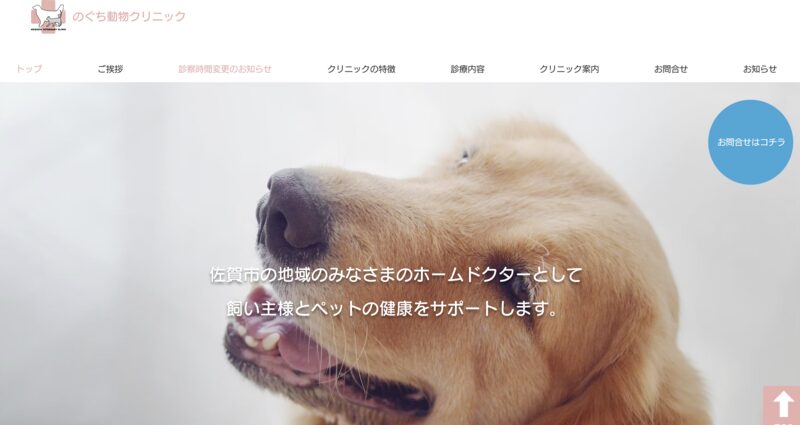800x425 pixels.
Task: Open the クリニック案内 menu item
Action: click(x=569, y=69)
